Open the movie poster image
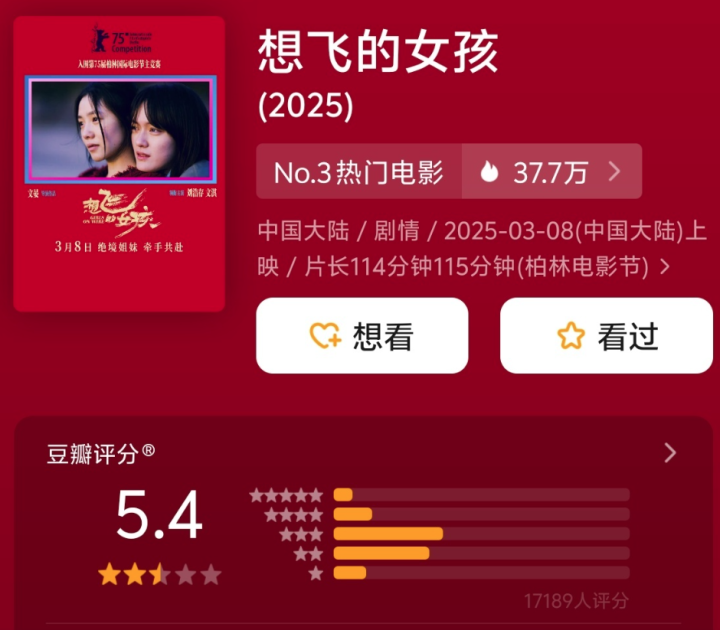 tap(119, 163)
